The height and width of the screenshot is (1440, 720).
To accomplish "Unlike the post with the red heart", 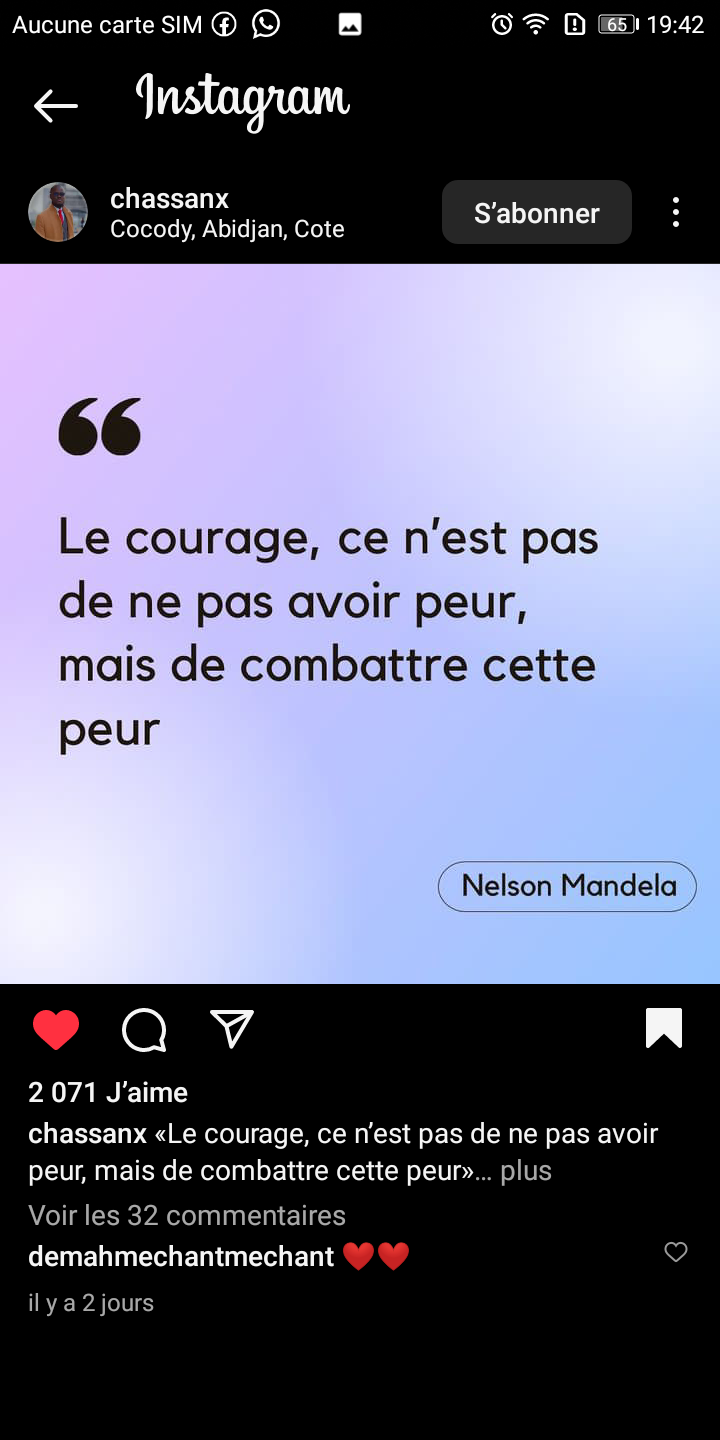I will (x=56, y=1029).
